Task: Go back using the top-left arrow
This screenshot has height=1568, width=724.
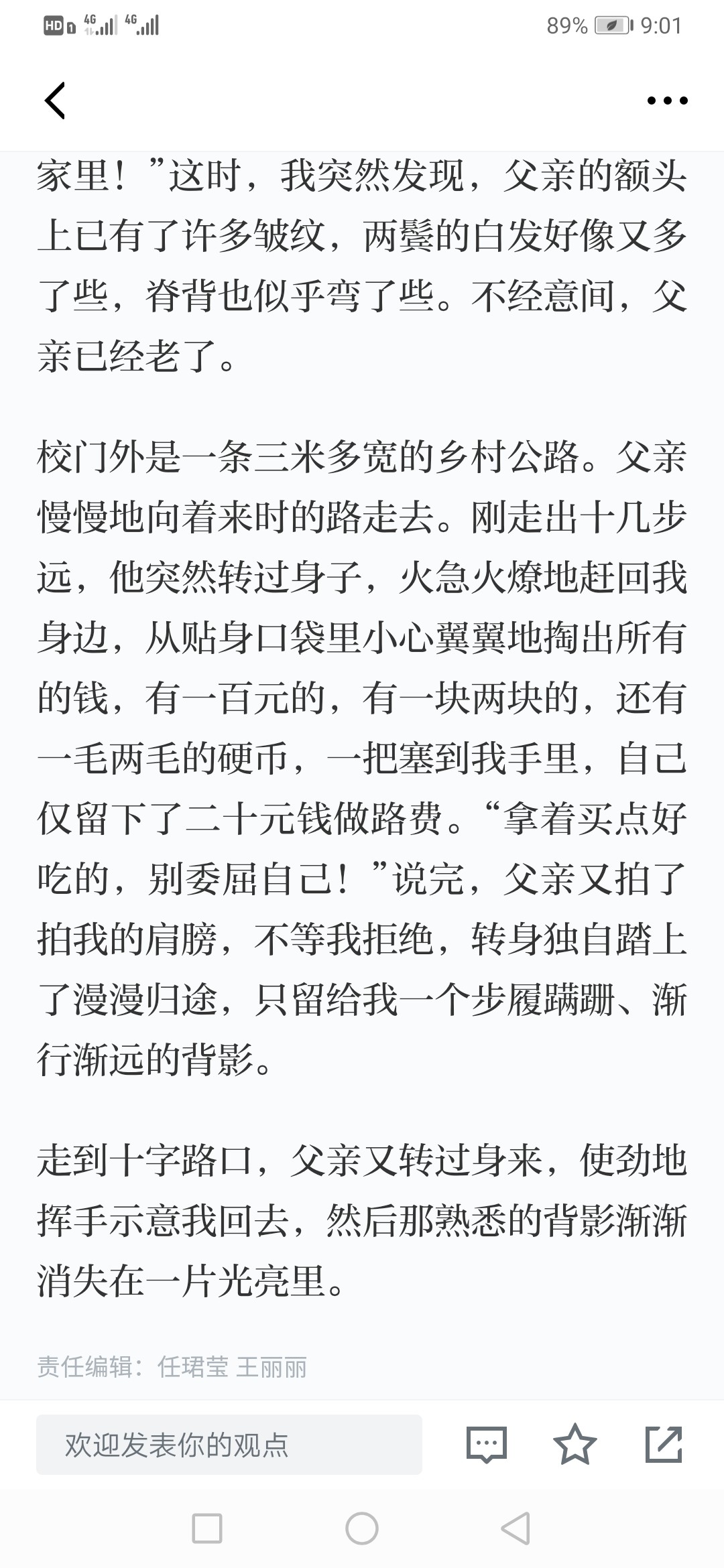Action: coord(55,101)
